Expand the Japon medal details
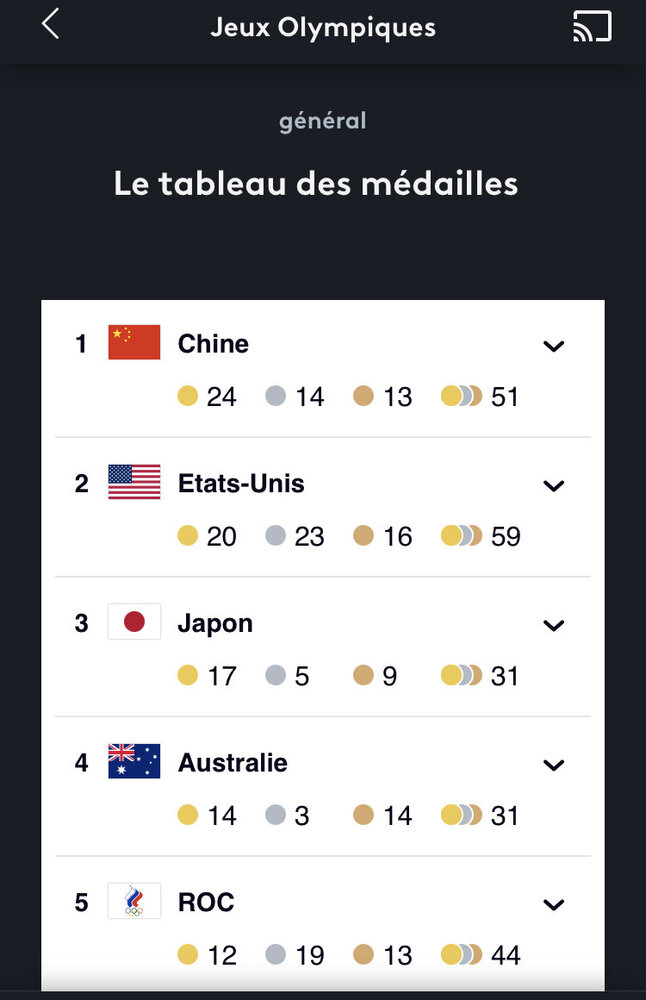 pyautogui.click(x=553, y=626)
